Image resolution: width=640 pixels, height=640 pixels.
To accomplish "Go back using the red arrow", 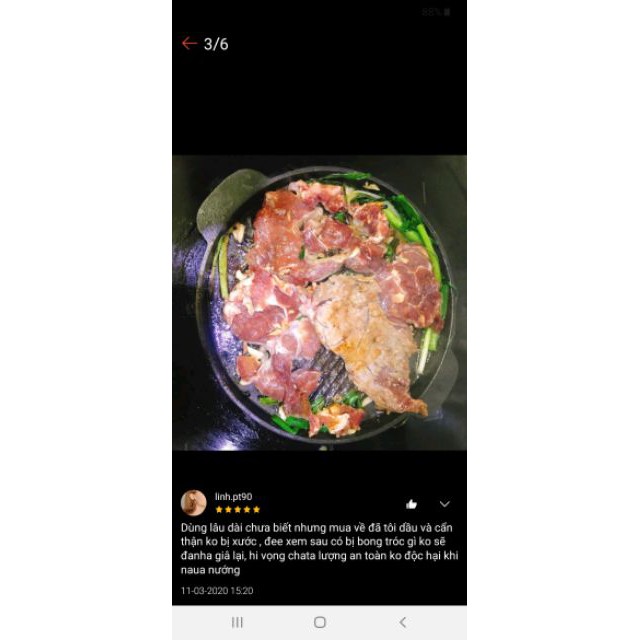I will [x=189, y=43].
